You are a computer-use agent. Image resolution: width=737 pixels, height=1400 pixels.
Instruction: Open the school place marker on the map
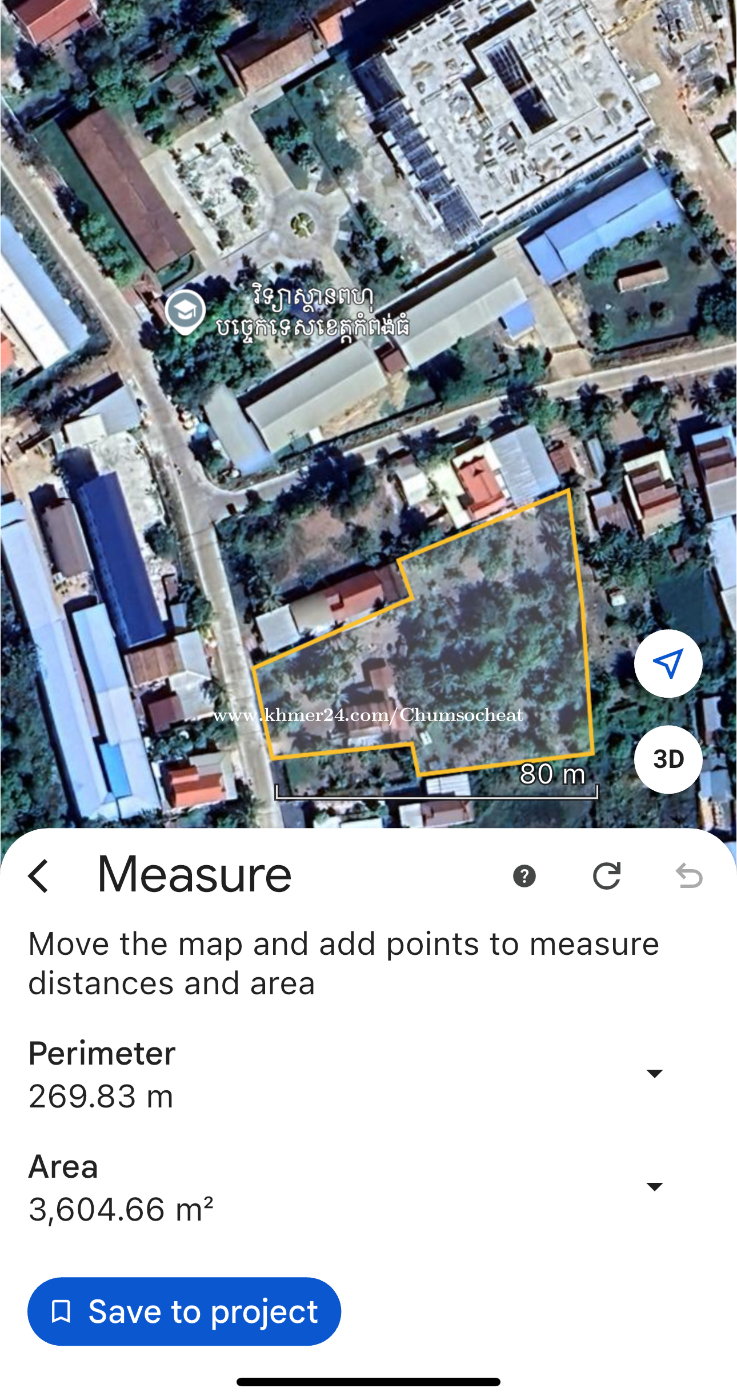tap(185, 312)
